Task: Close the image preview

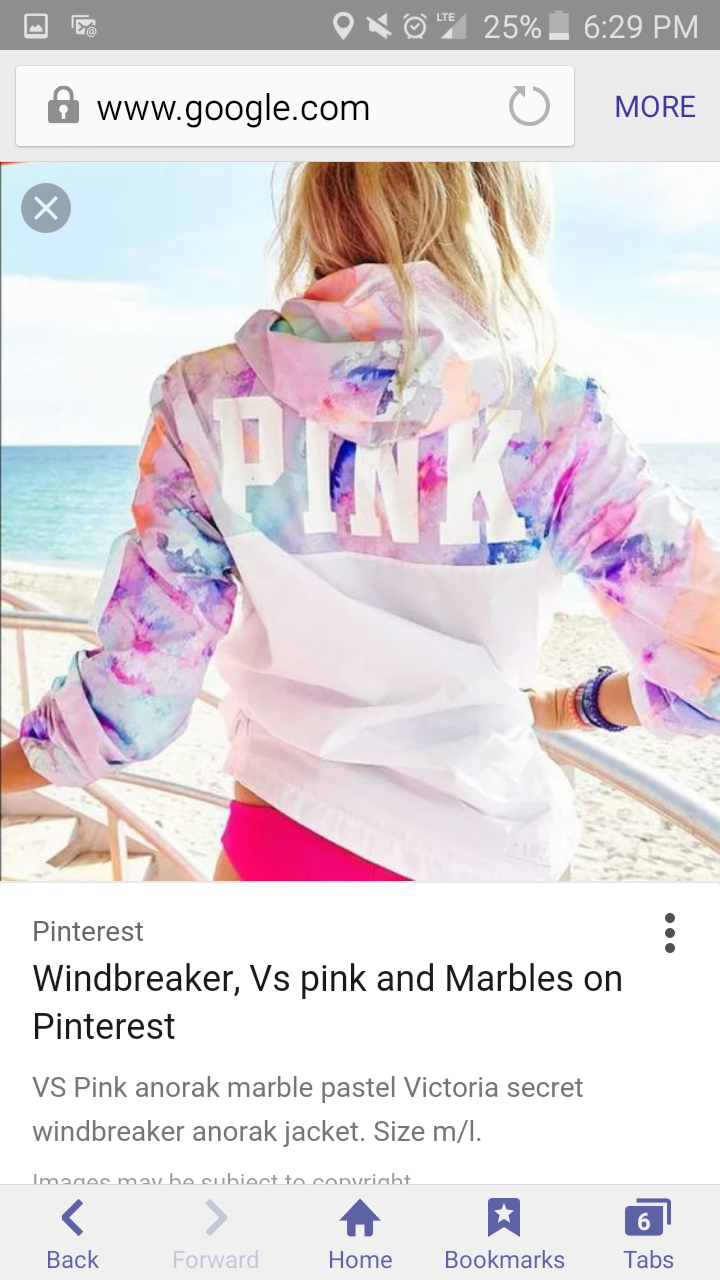Action: [x=46, y=208]
